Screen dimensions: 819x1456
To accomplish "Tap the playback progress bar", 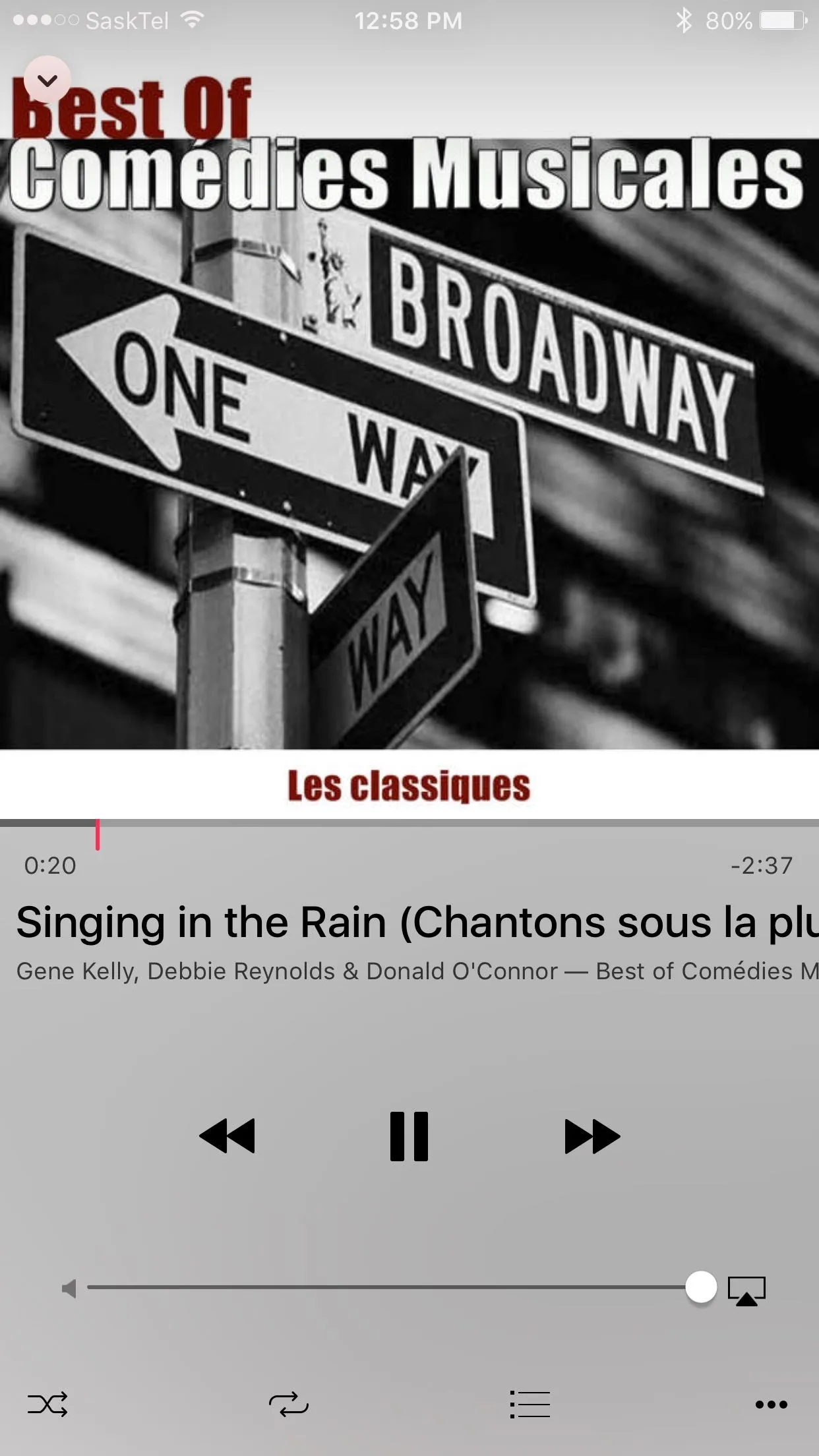I will [409, 824].
